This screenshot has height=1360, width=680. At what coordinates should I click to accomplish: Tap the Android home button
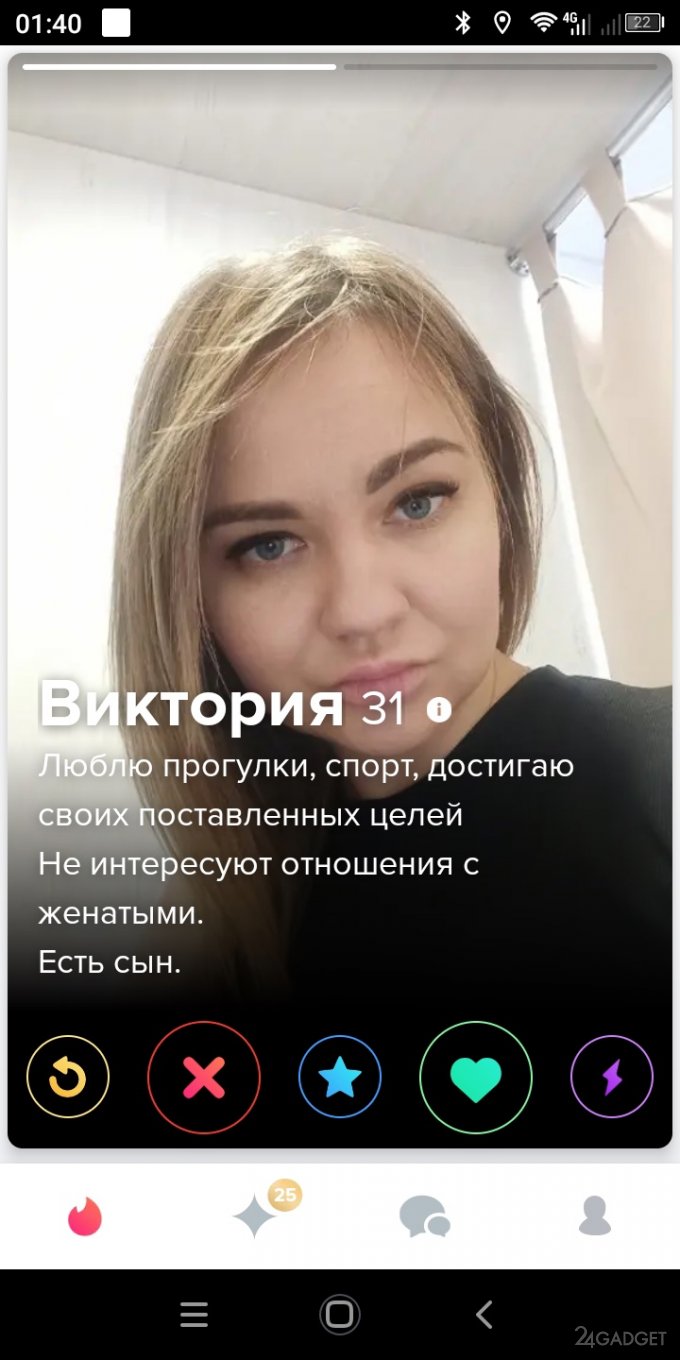(x=340, y=1315)
